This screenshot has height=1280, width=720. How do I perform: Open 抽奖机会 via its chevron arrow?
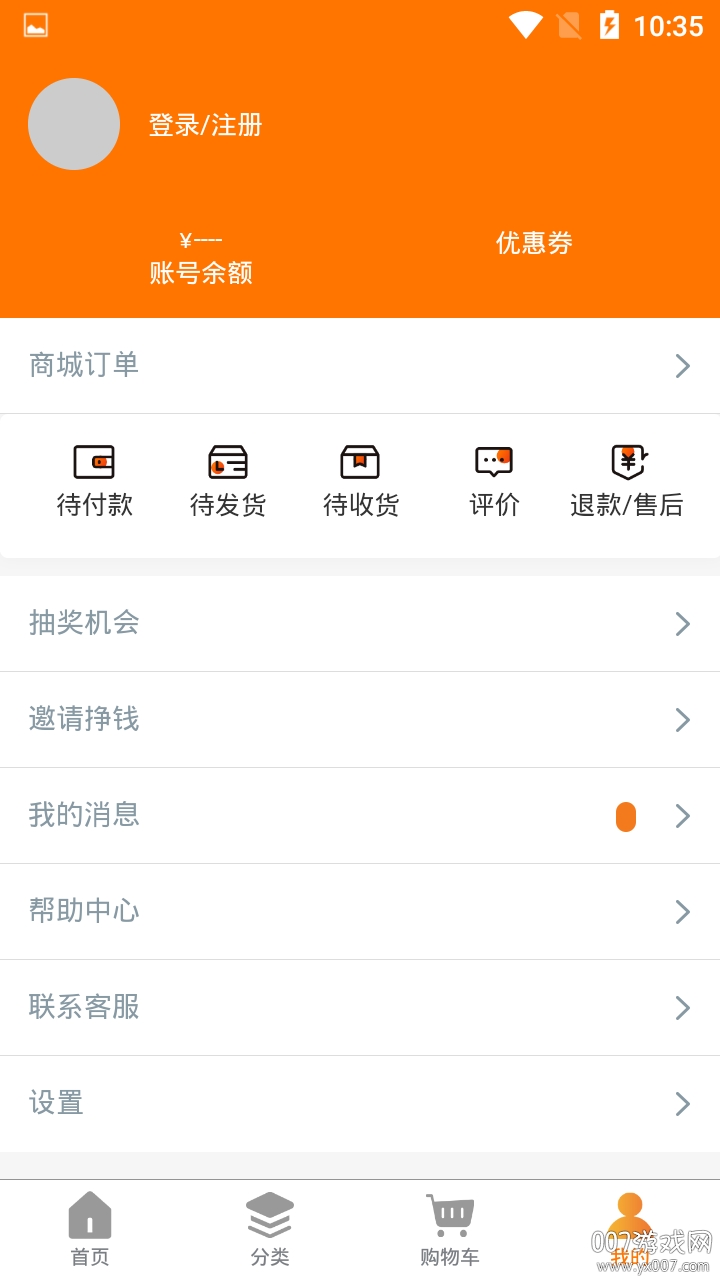pyautogui.click(x=683, y=624)
